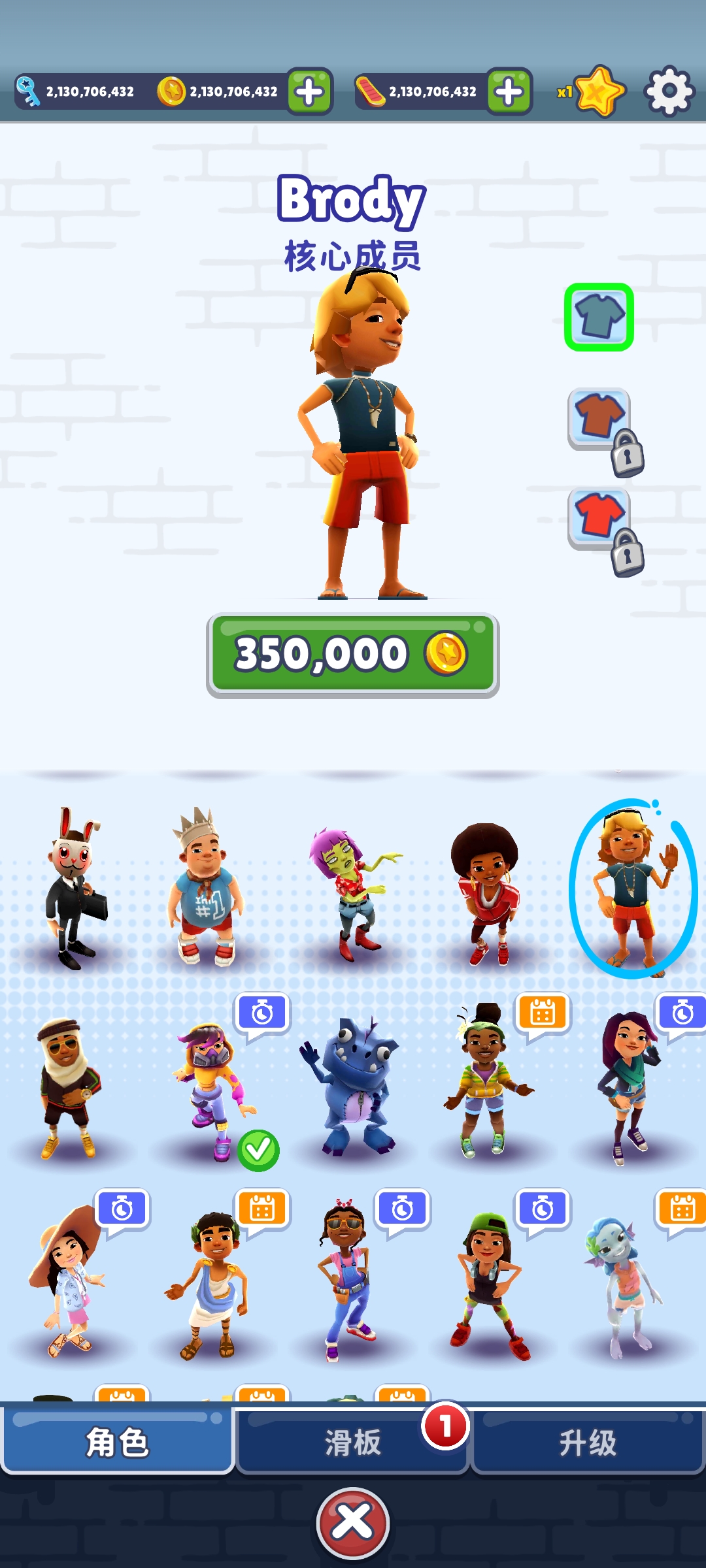
Task: Add more coins with the plus button
Action: point(310,91)
